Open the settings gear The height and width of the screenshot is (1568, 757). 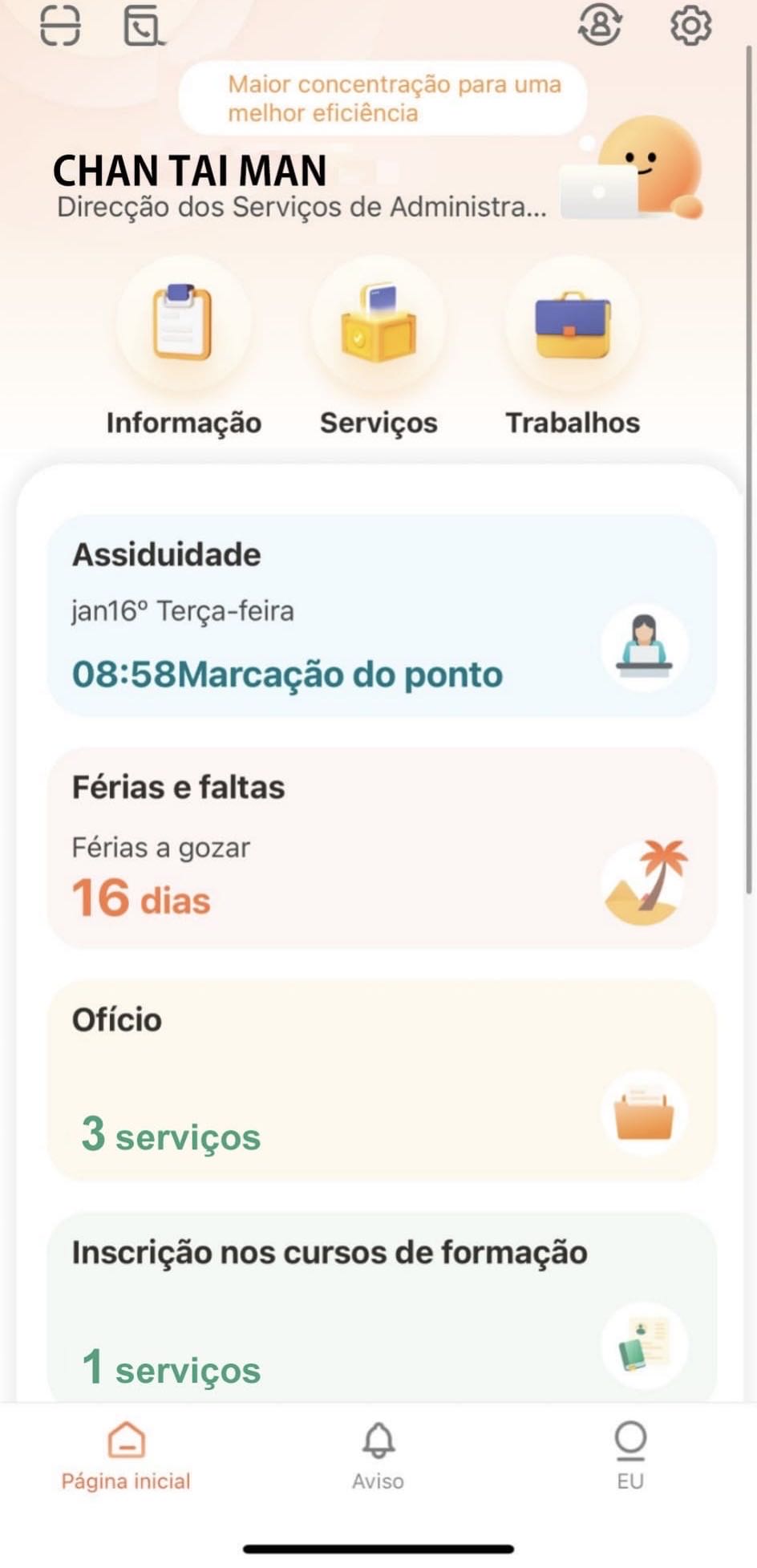point(690,26)
